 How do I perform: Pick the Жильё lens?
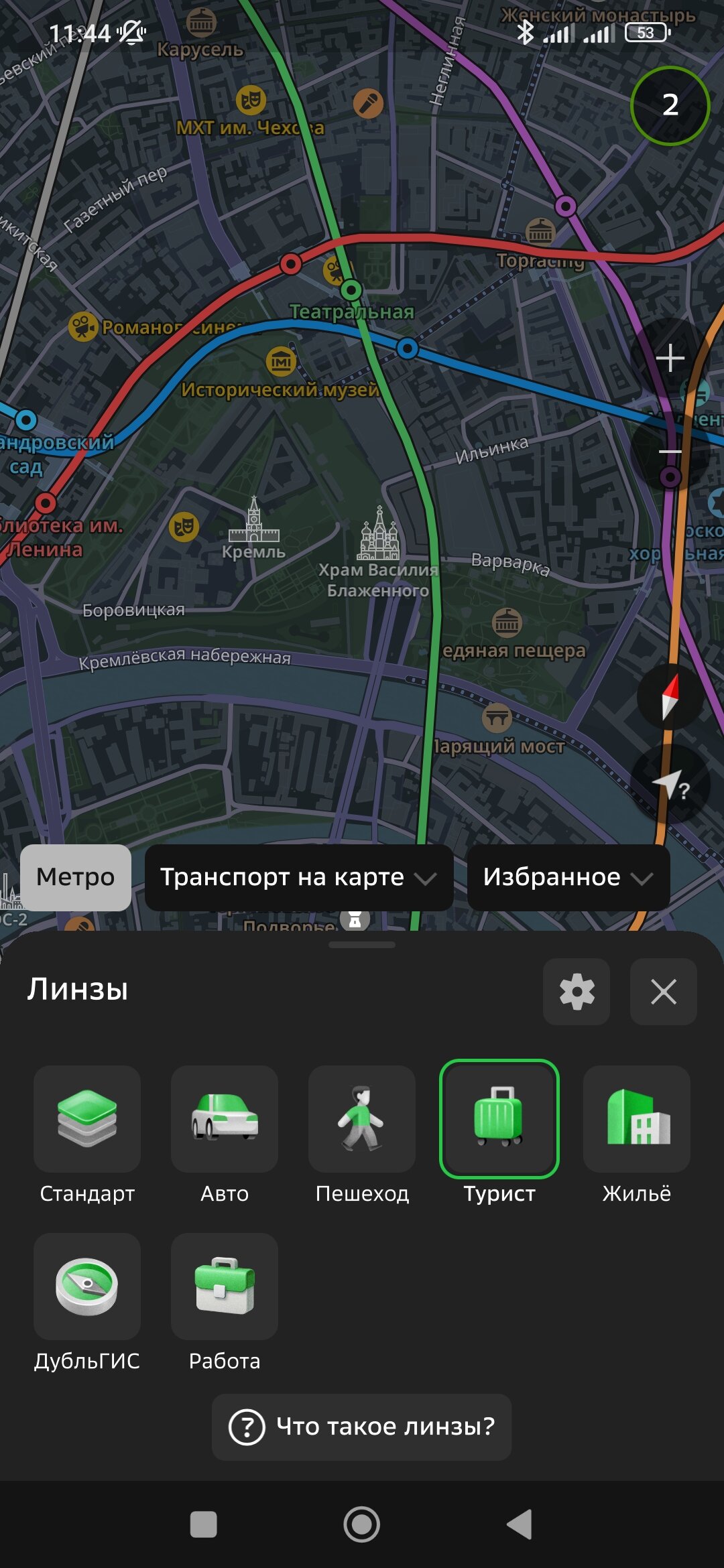(x=637, y=1119)
